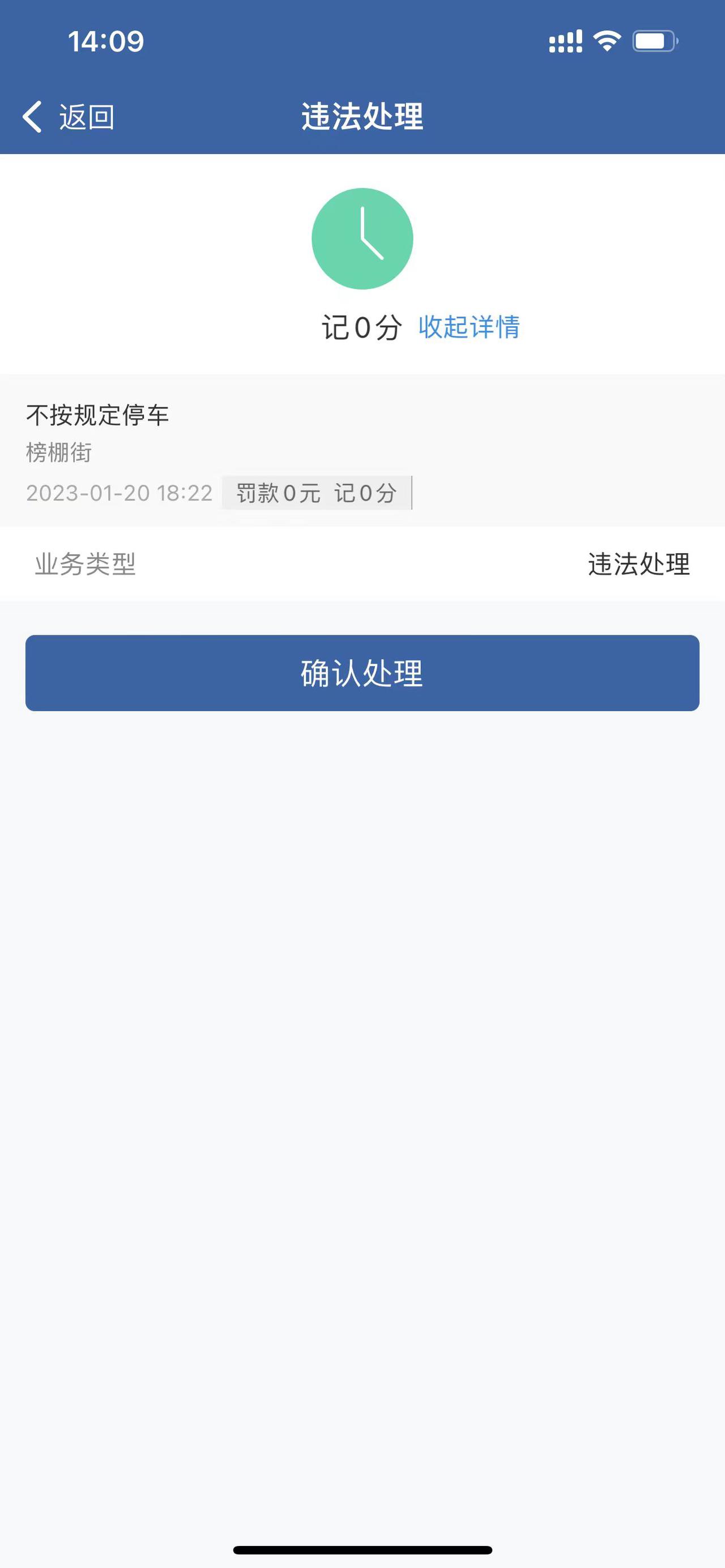
Task: Tap the home indicator bar at bottom
Action: click(x=362, y=1549)
